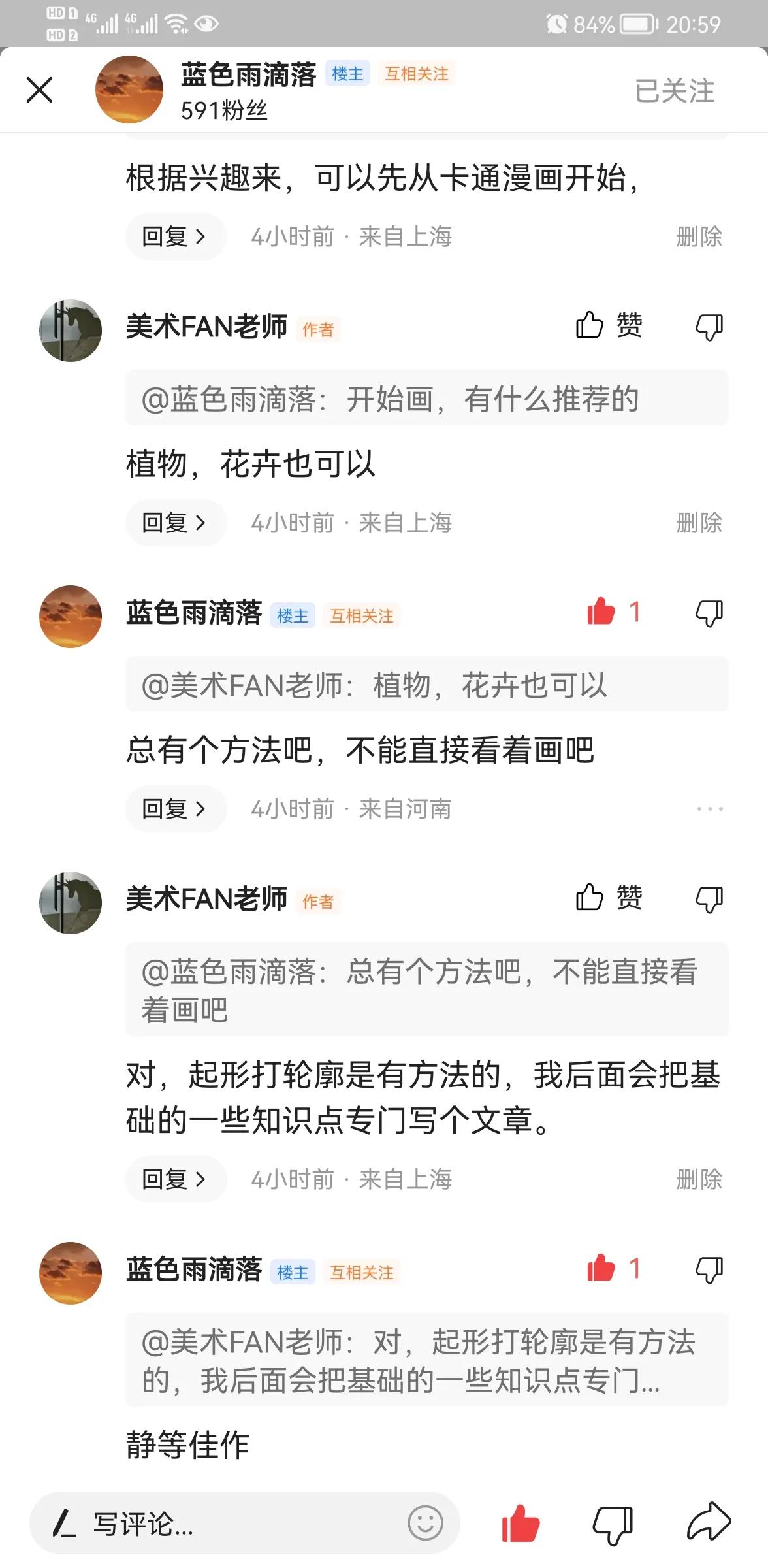This screenshot has height=1568, width=768.
Task: Tap the eye icon in the status bar
Action: pyautogui.click(x=208, y=22)
